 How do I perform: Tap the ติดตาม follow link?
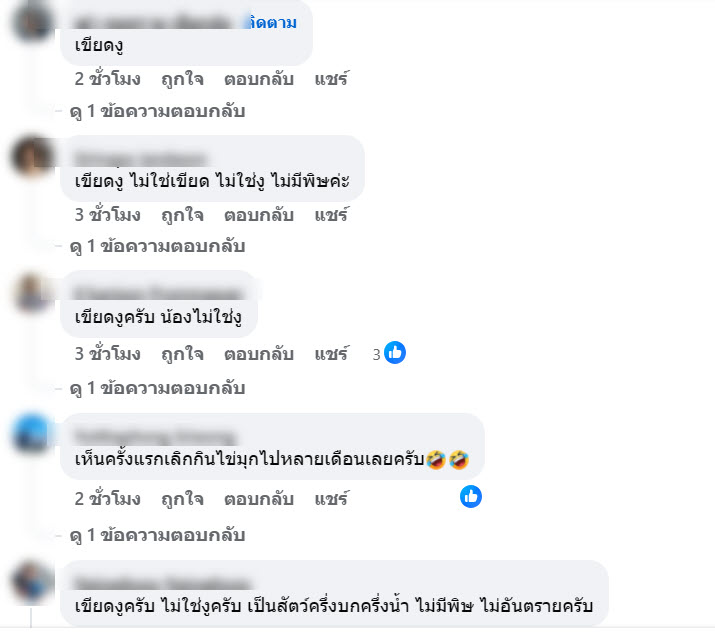273,23
